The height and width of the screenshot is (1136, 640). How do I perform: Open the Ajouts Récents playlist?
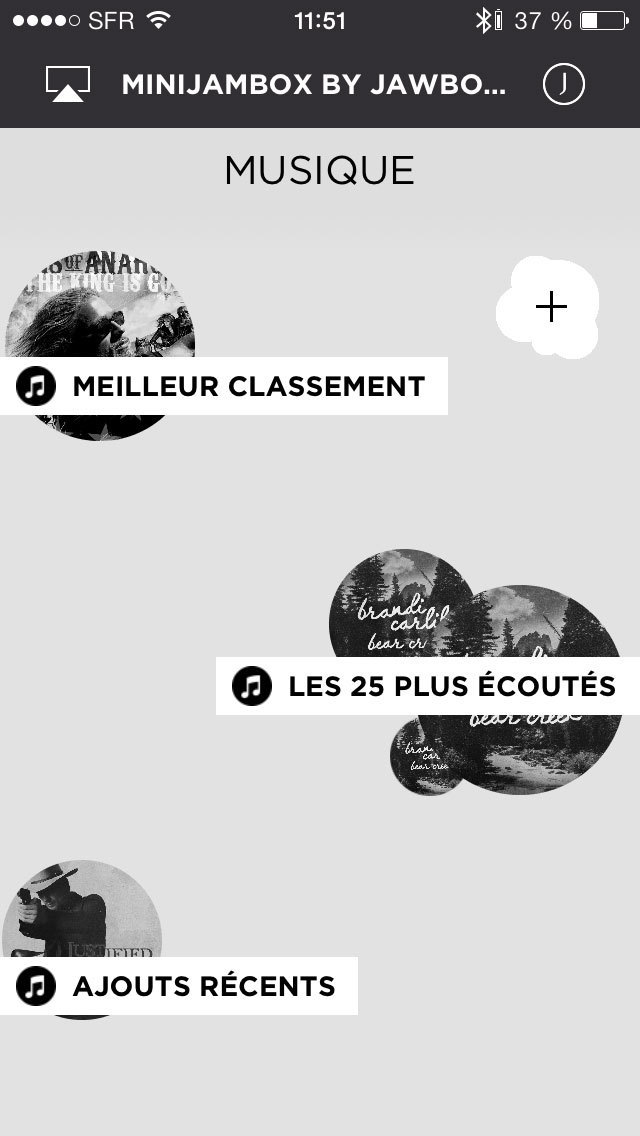178,986
